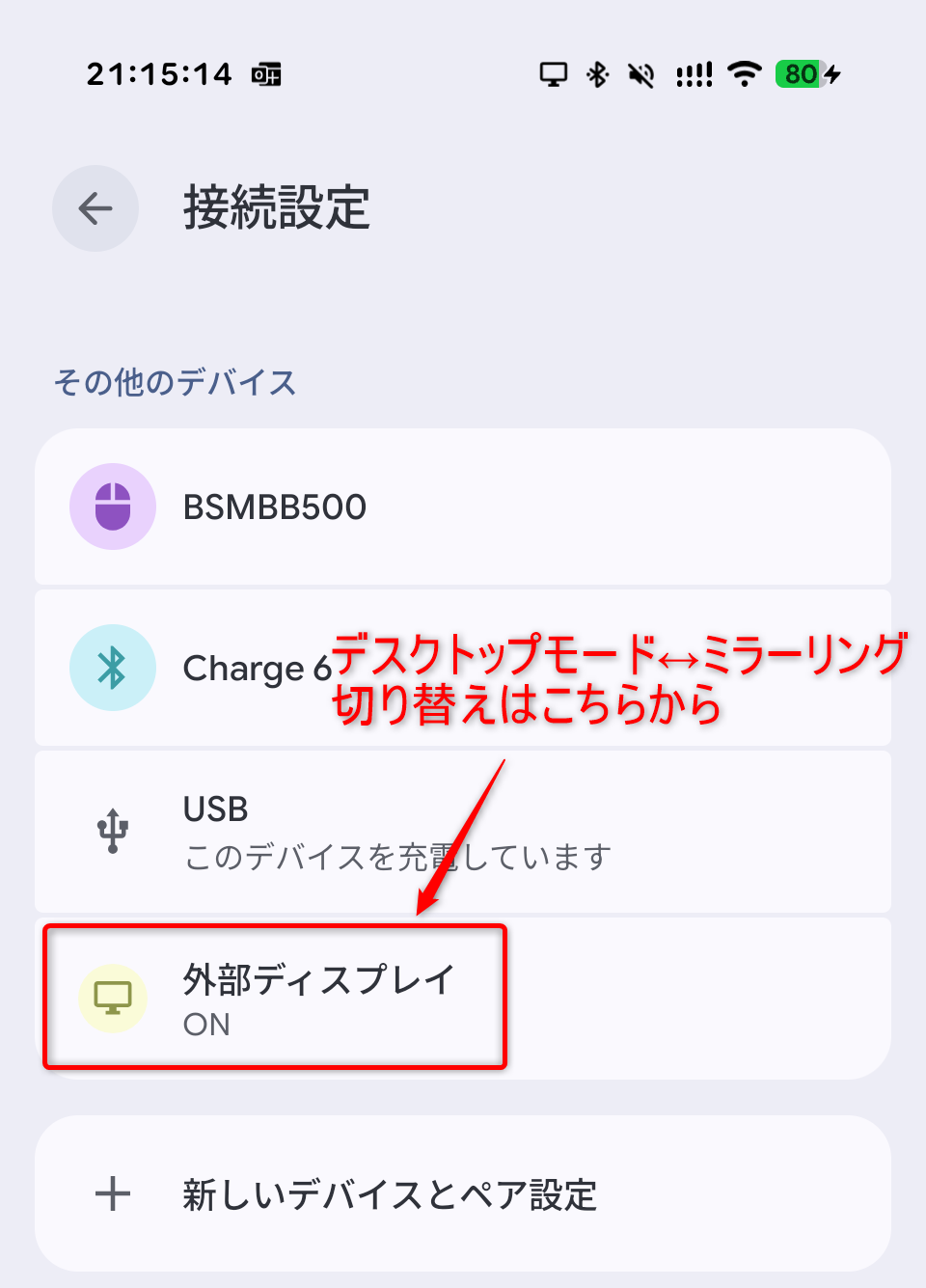
Task: Go back from 接続設定 screen
Action: pyautogui.click(x=95, y=208)
